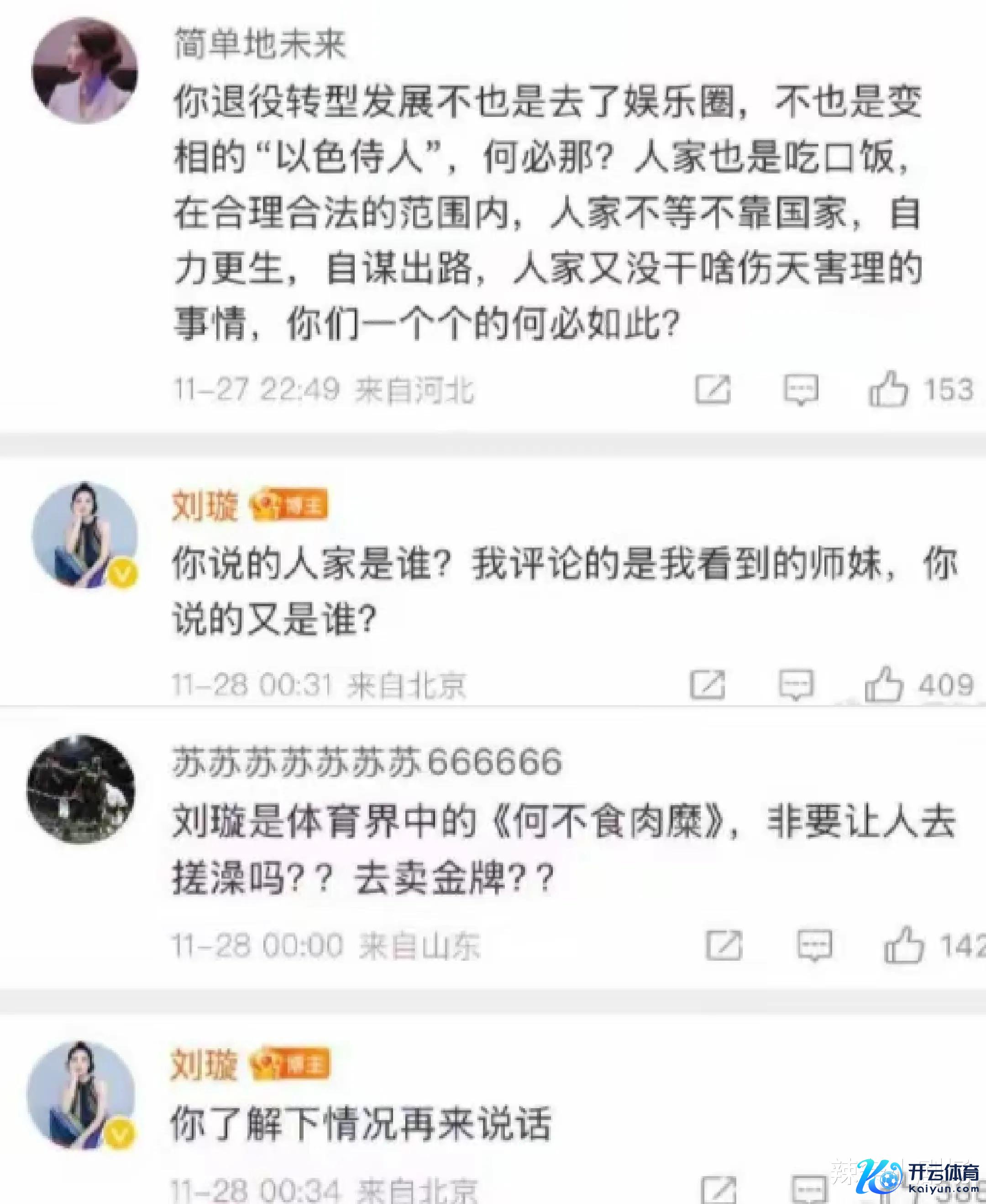The height and width of the screenshot is (1204, 986).
Task: Repost the comment from 简单地未来
Action: pos(712,390)
